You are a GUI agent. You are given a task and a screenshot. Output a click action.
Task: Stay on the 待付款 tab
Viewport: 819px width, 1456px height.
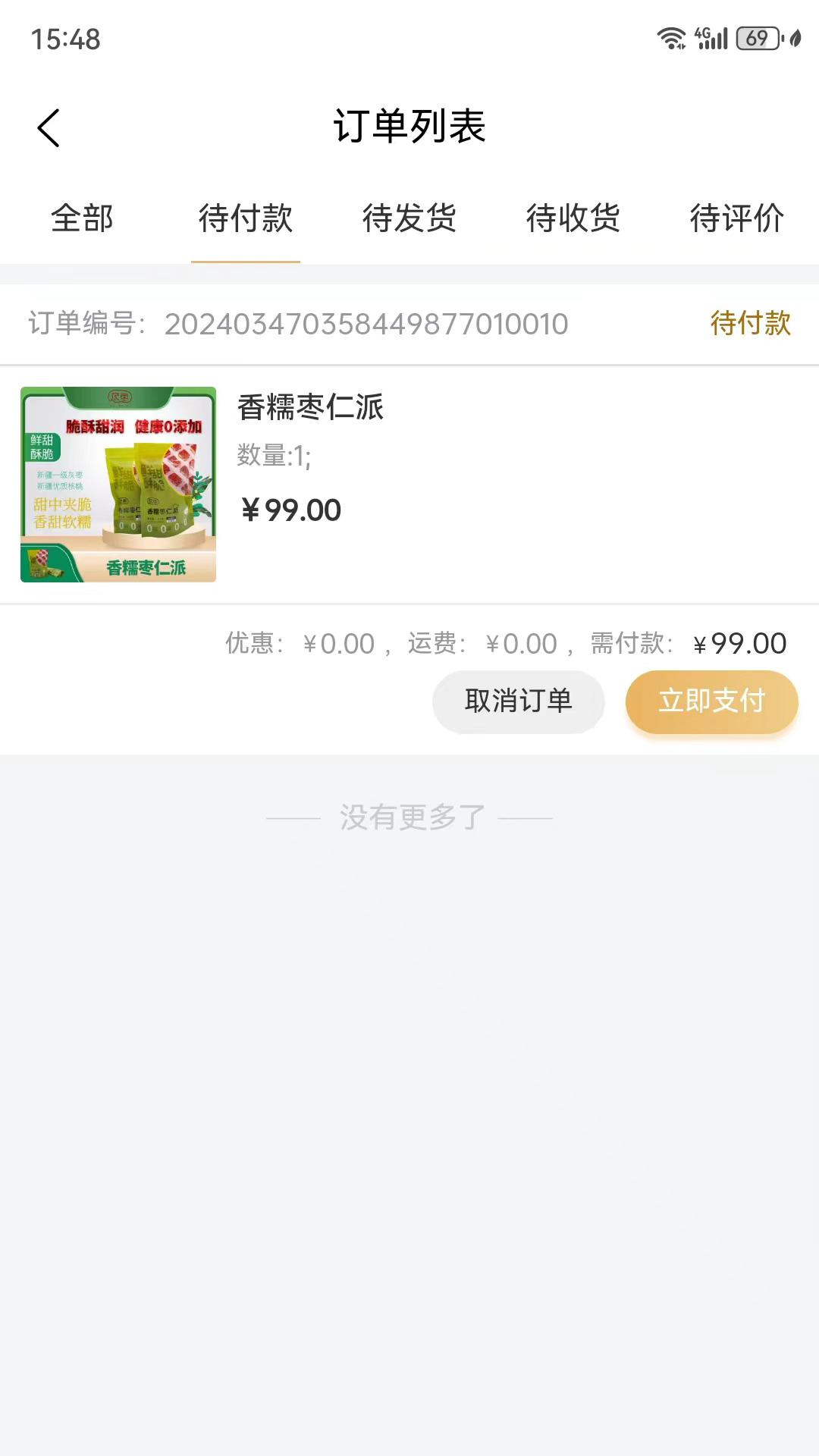click(246, 219)
